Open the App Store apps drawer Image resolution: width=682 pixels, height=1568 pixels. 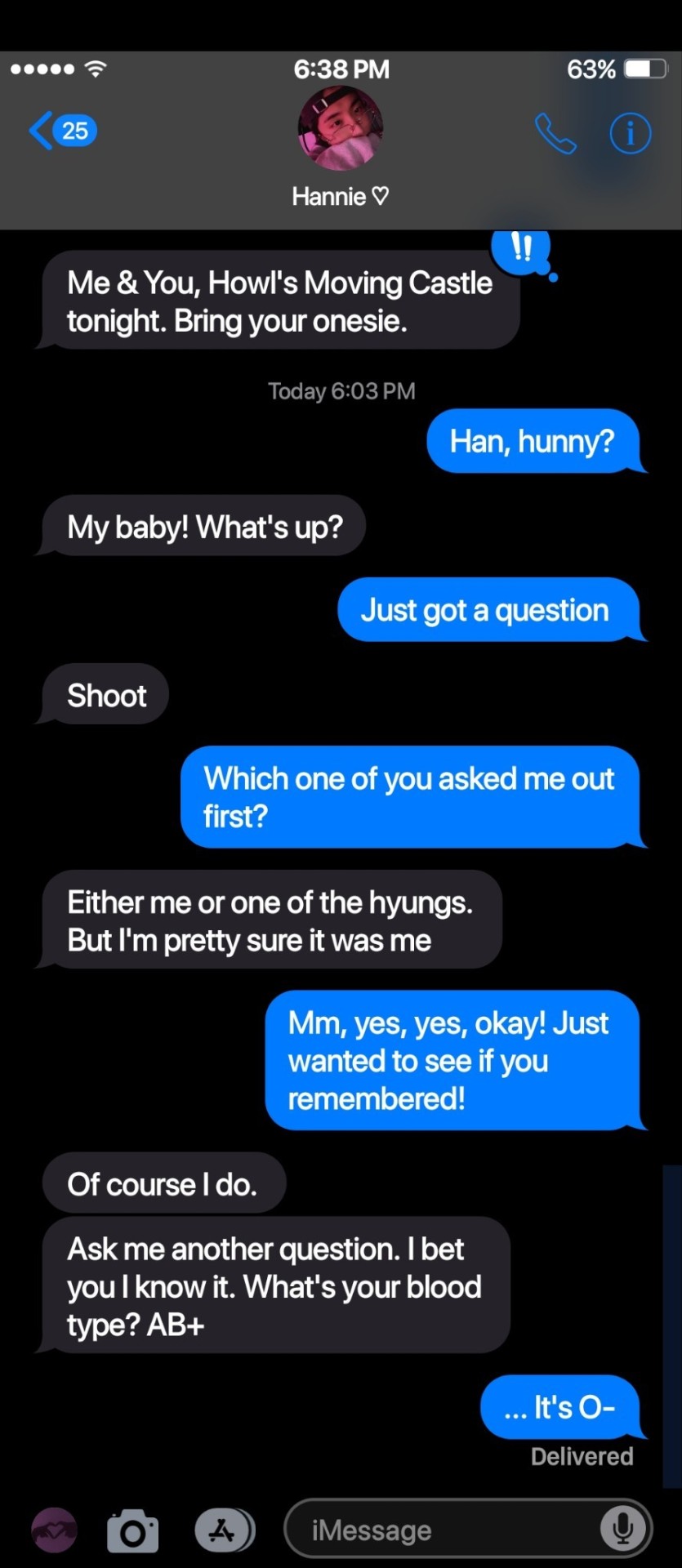point(223,1530)
